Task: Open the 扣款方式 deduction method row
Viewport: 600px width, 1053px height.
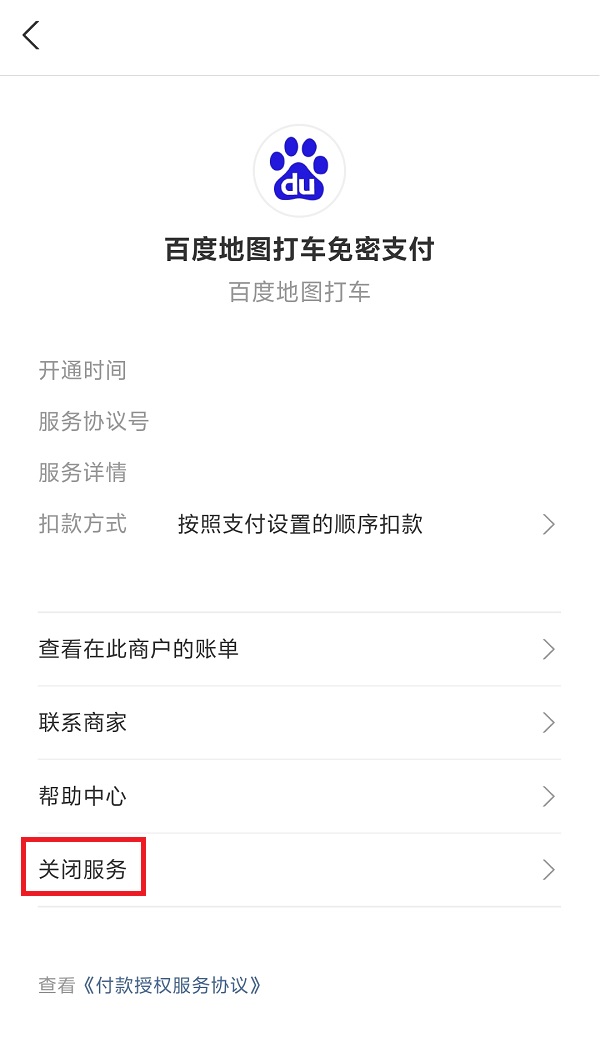Action: 300,524
